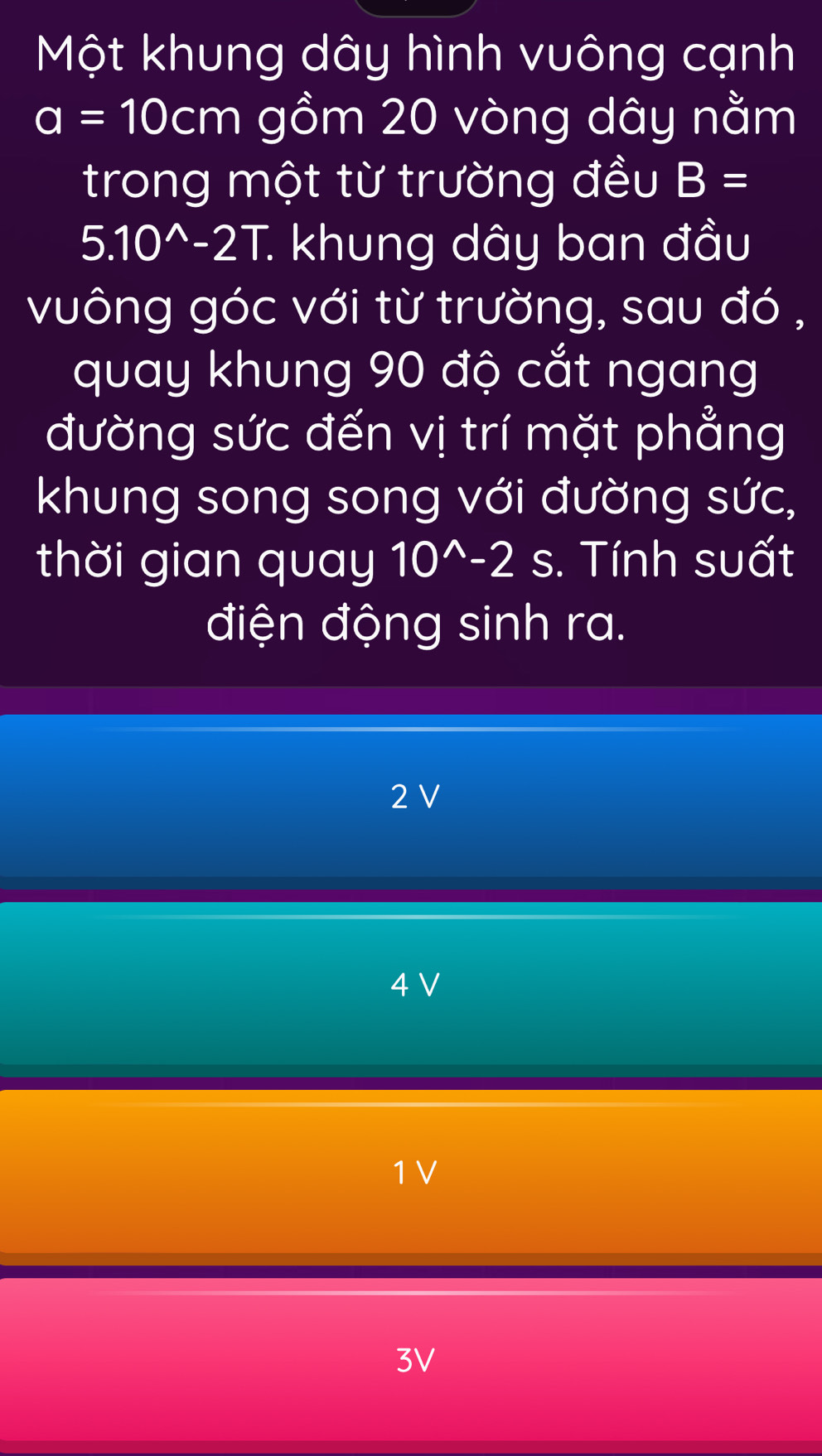The width and height of the screenshot is (822, 1456).
Task: Tap the 3V answer choice
Action: click(412, 1360)
